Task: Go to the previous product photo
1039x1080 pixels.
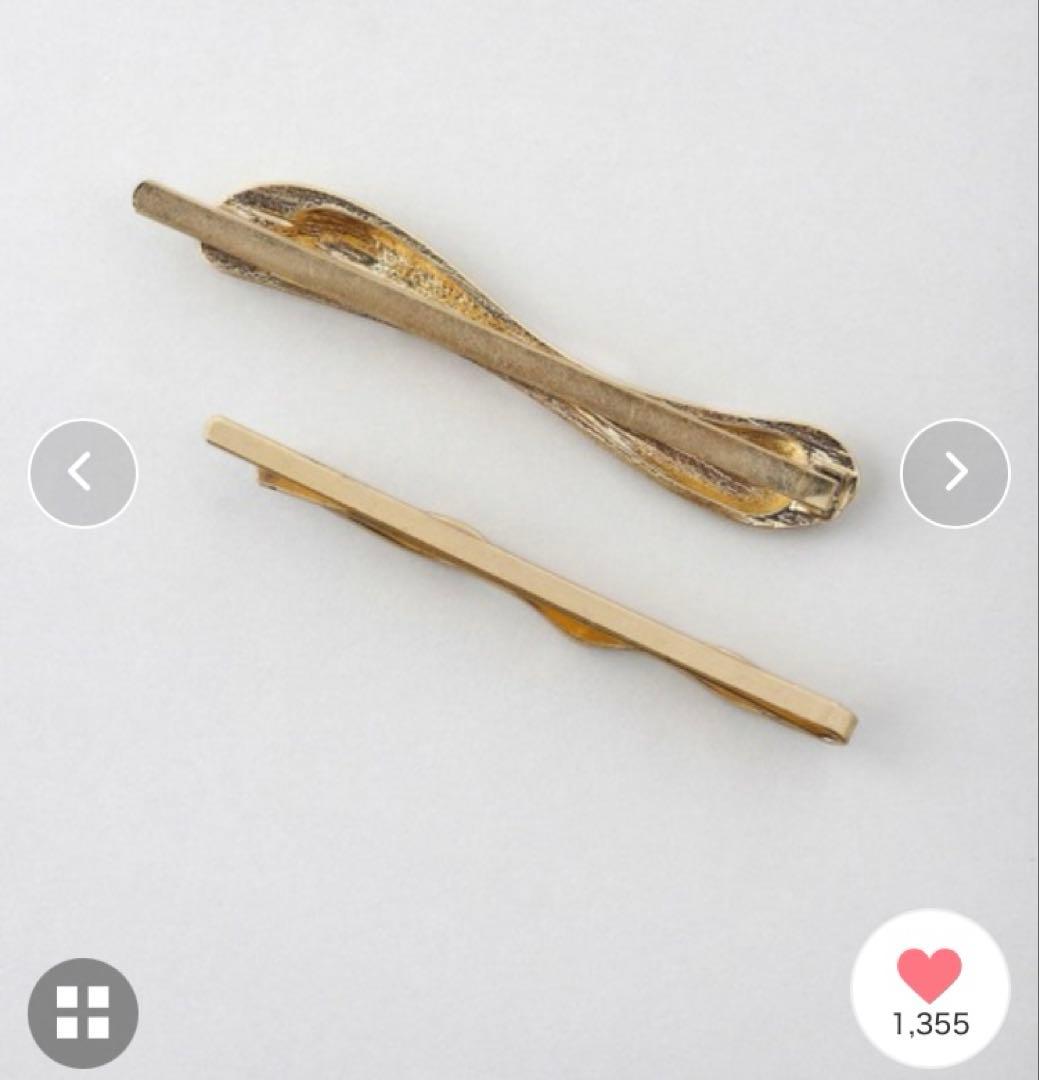Action: point(82,472)
